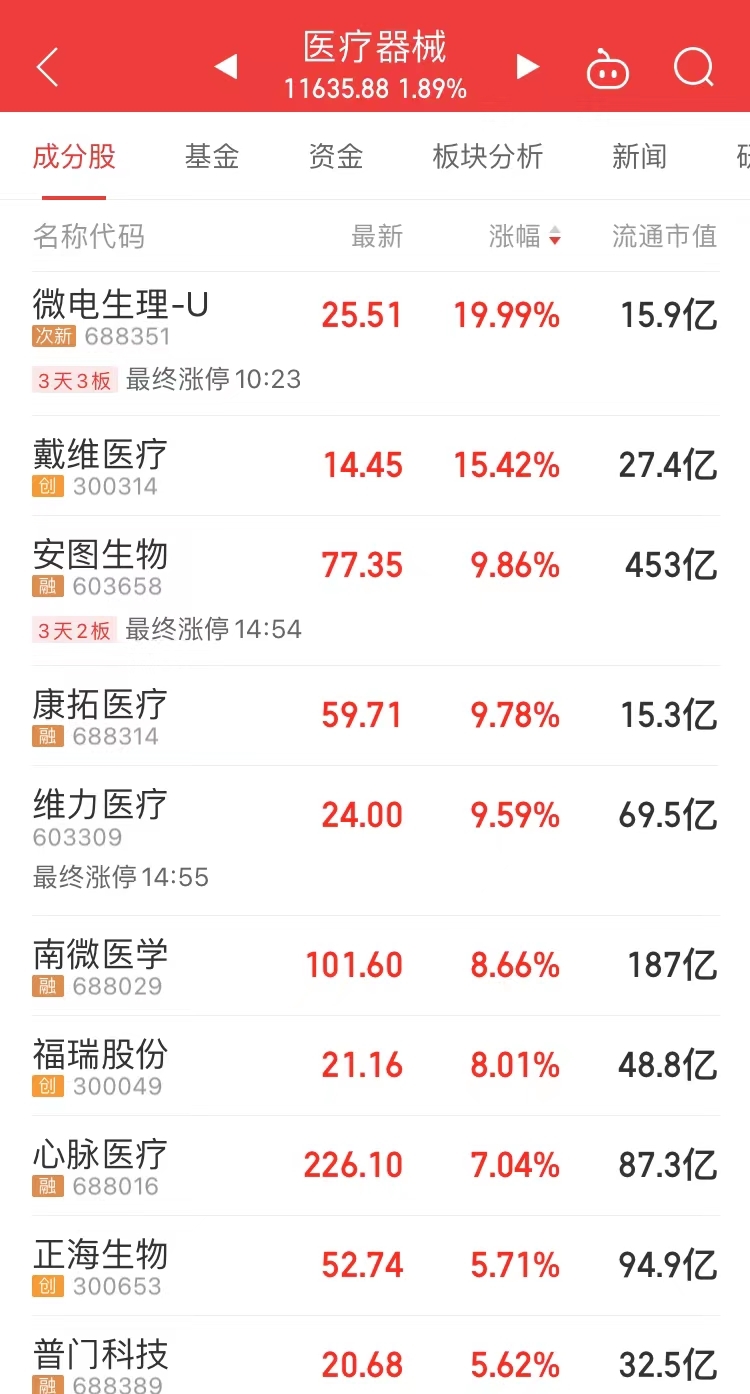Open stock 戴维医疗 details

pyautogui.click(x=375, y=466)
